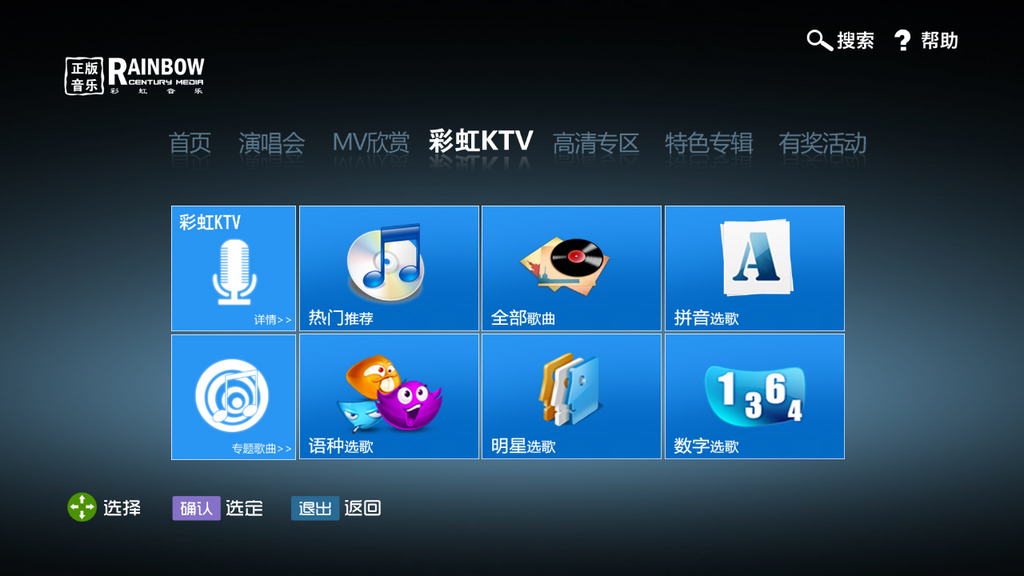Open the 热门推荐 tile
The width and height of the screenshot is (1024, 576).
[x=389, y=268]
